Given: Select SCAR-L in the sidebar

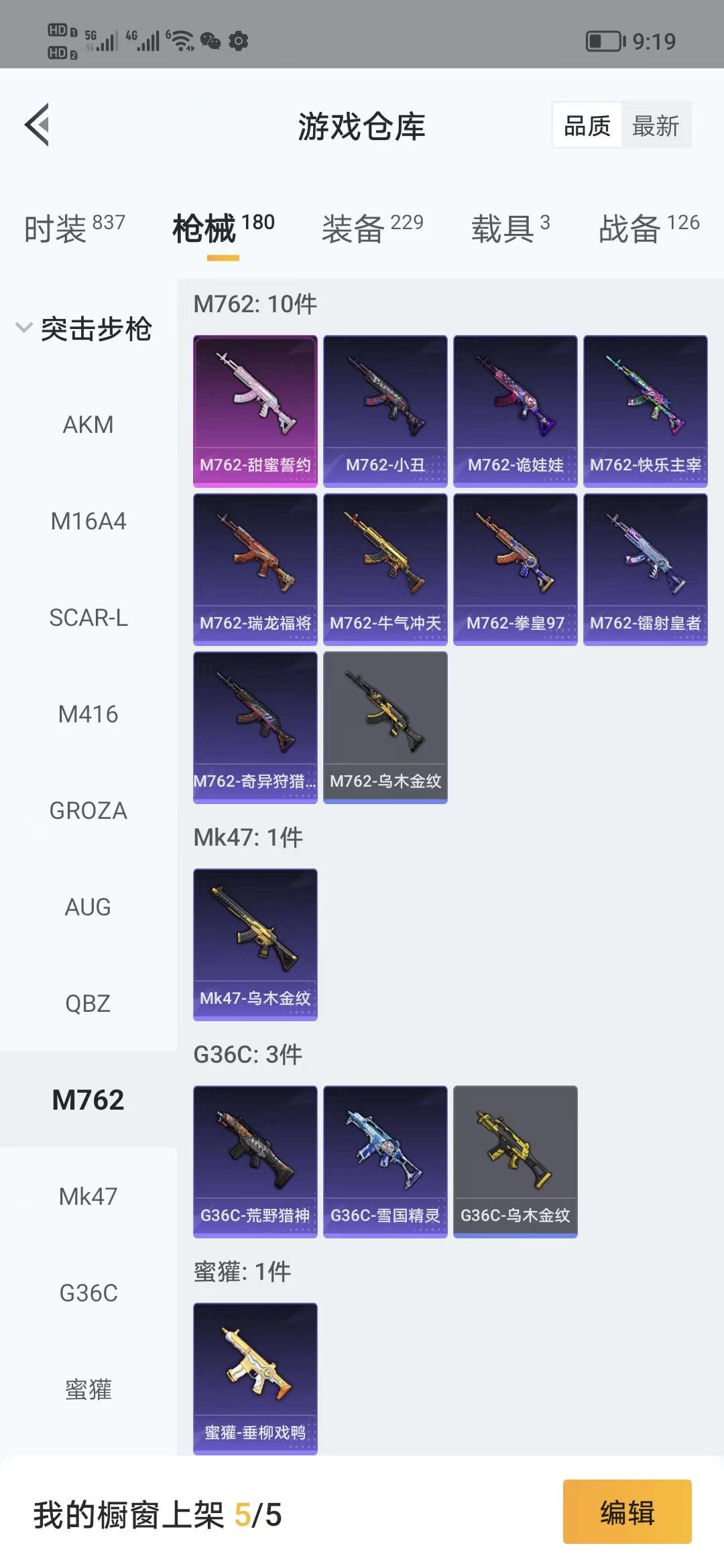Looking at the screenshot, I should point(88,618).
